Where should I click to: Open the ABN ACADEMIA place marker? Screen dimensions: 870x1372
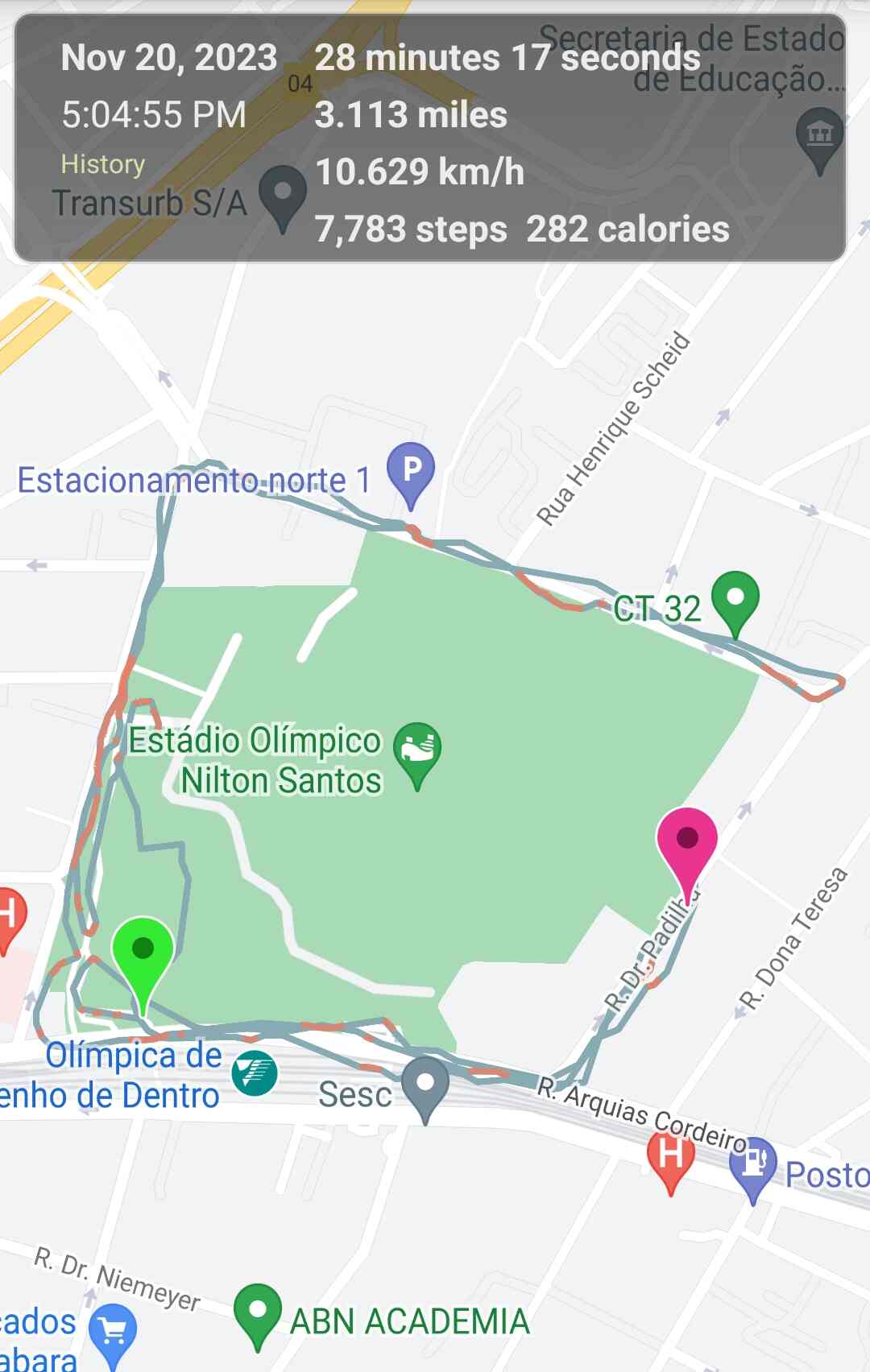tap(257, 1312)
